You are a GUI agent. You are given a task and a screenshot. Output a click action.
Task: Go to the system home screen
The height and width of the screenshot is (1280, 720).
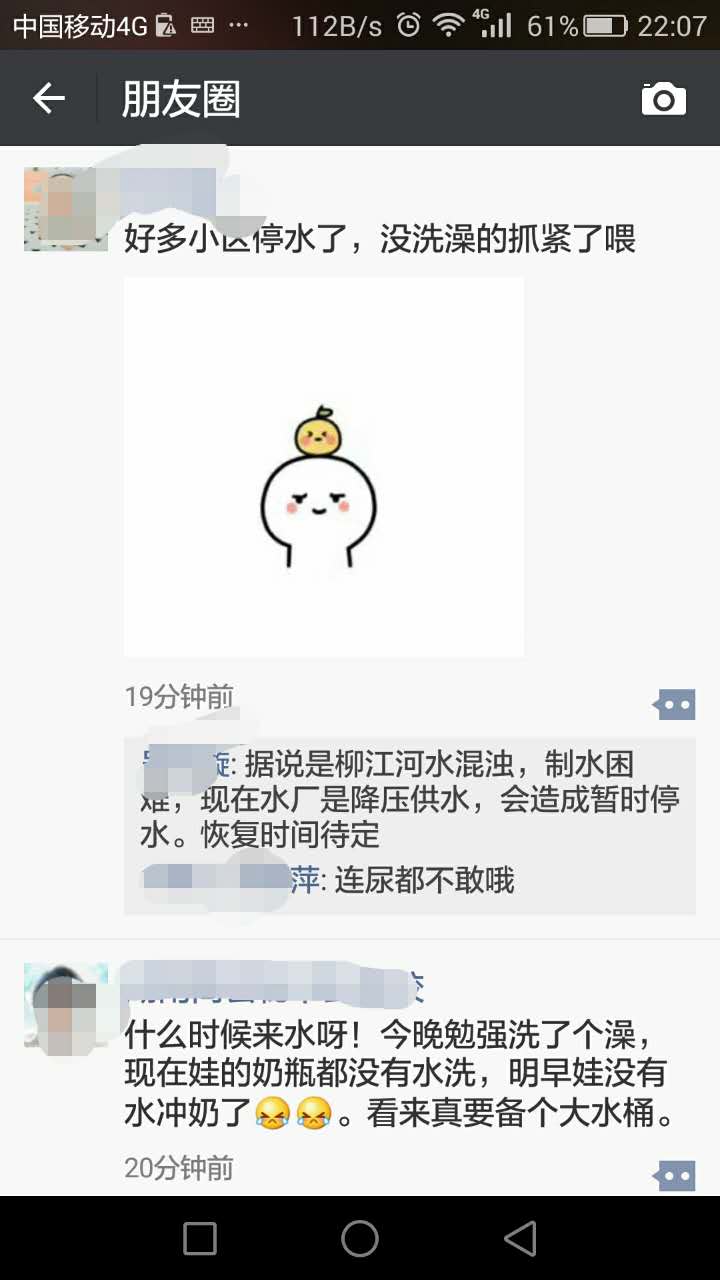(x=360, y=1239)
